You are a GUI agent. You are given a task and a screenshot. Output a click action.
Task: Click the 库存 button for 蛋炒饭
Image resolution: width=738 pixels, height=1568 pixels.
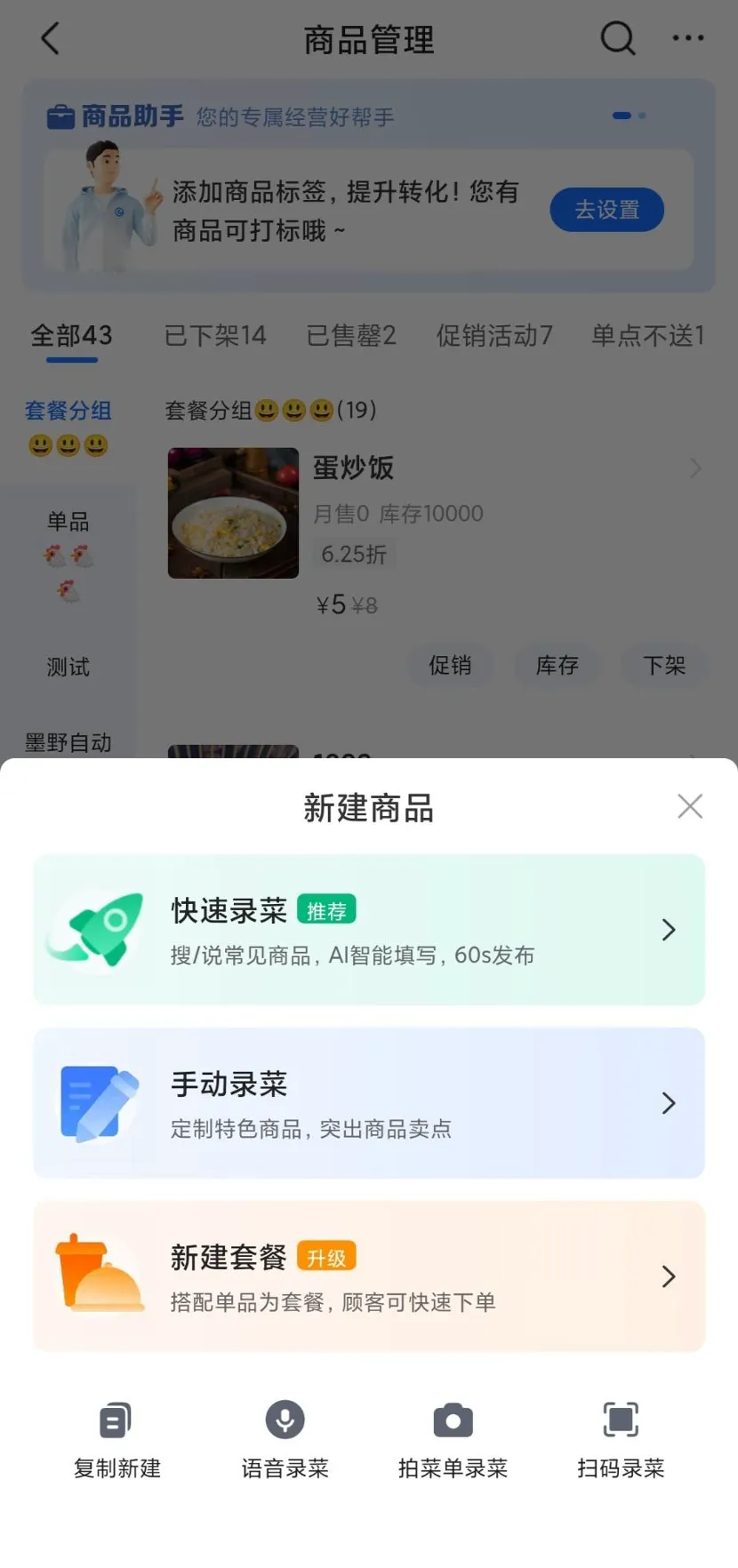pyautogui.click(x=557, y=666)
